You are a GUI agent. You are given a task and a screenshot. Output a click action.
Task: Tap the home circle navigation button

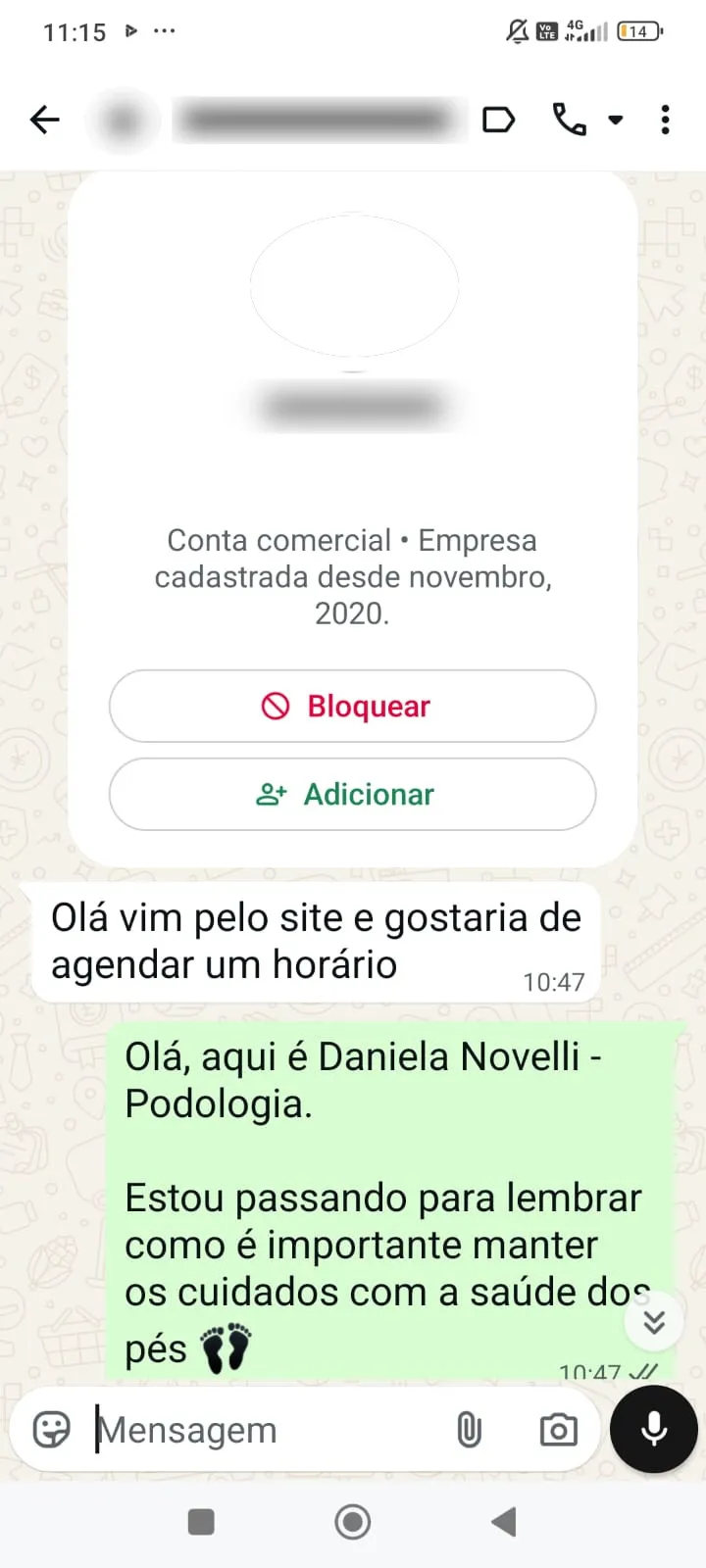[353, 1521]
